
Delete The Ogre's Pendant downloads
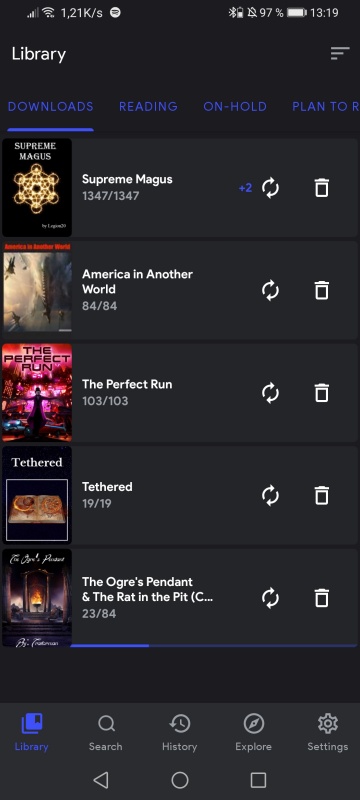point(321,597)
